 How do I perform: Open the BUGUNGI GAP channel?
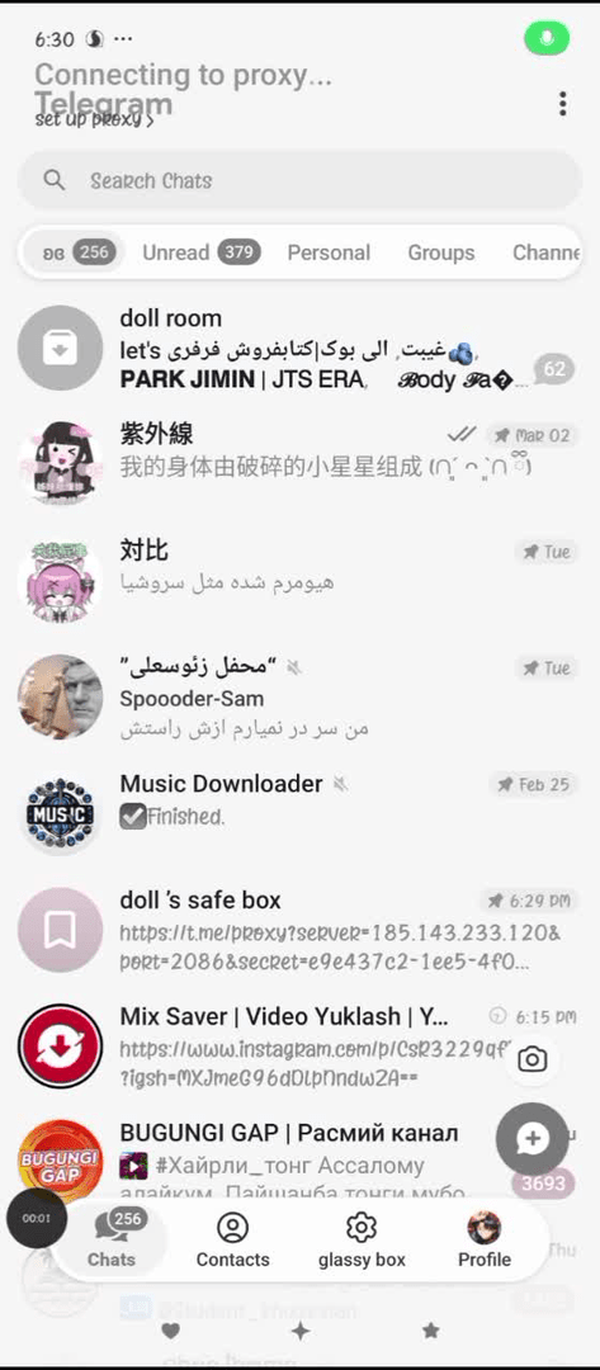pyautogui.click(x=300, y=1160)
